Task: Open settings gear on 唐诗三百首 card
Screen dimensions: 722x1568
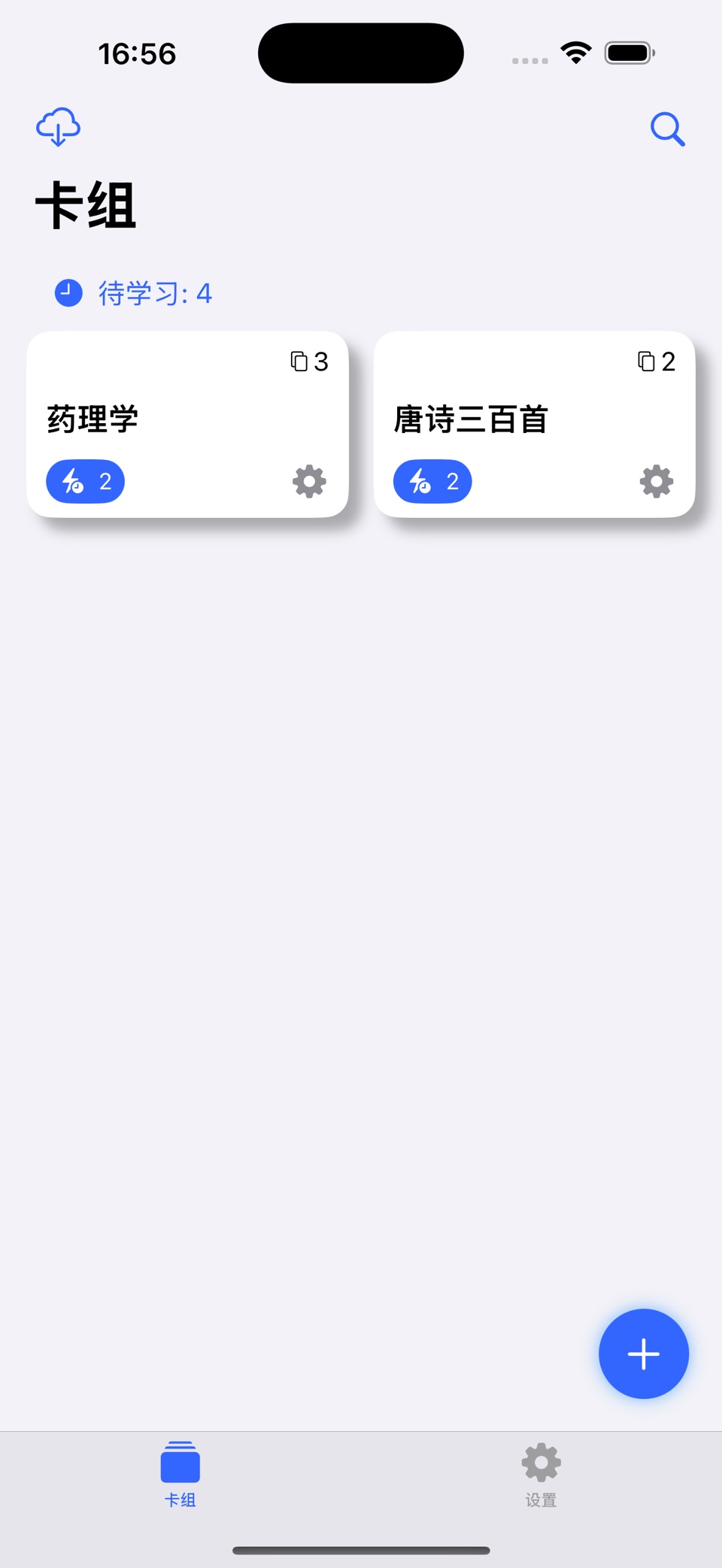Action: [657, 481]
